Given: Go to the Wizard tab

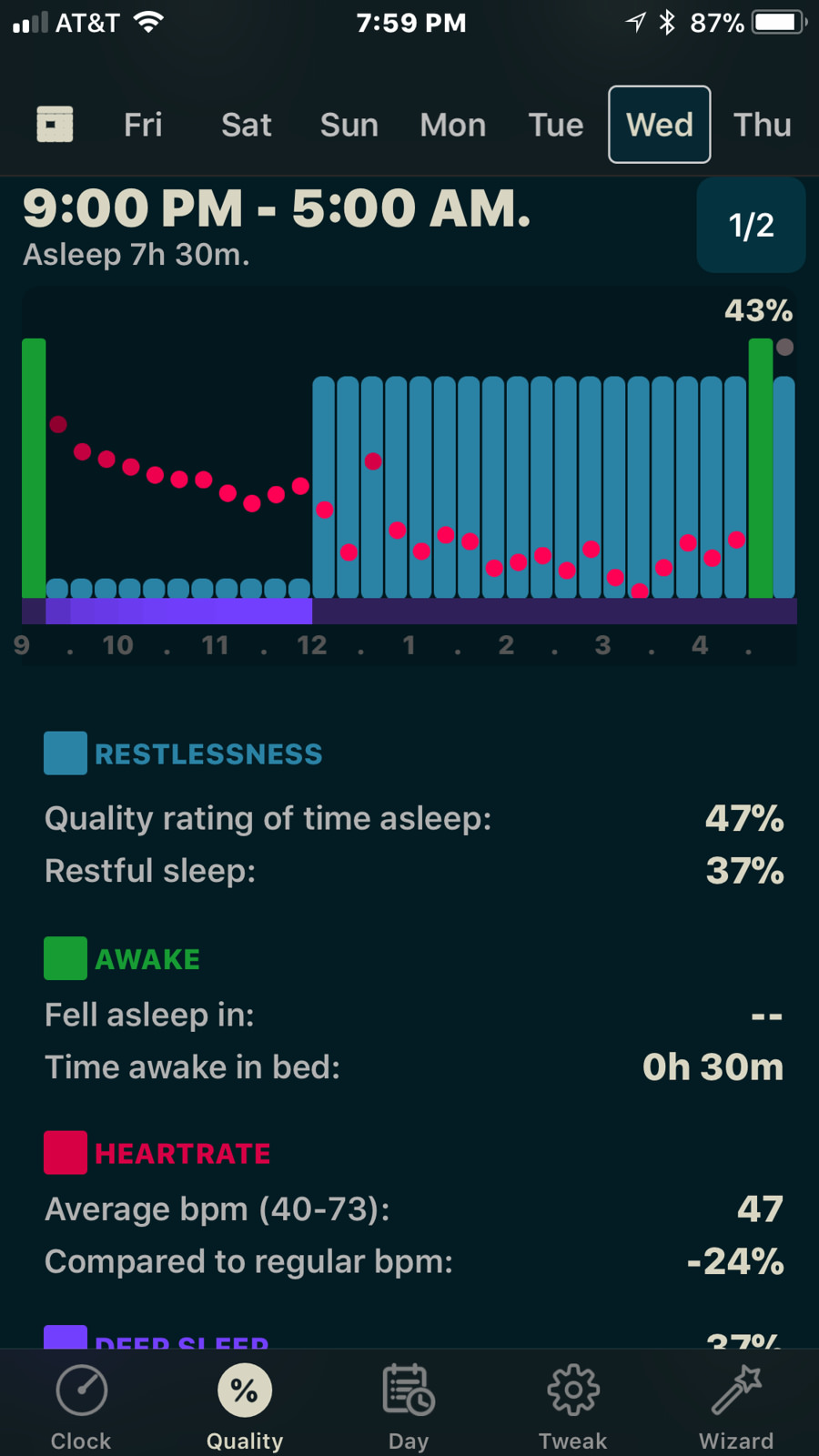Looking at the screenshot, I should [736, 1406].
